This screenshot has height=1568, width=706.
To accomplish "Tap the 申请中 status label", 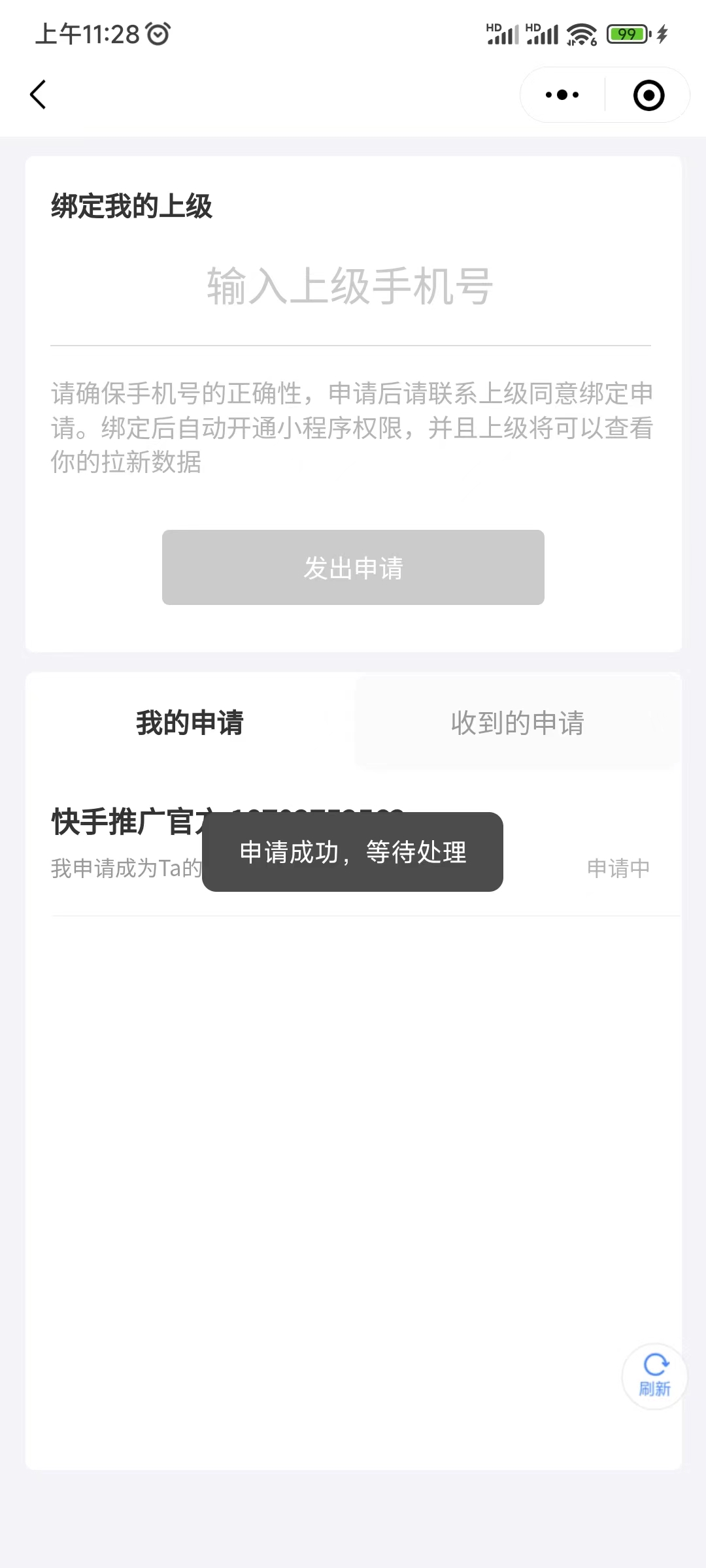I will coord(617,867).
